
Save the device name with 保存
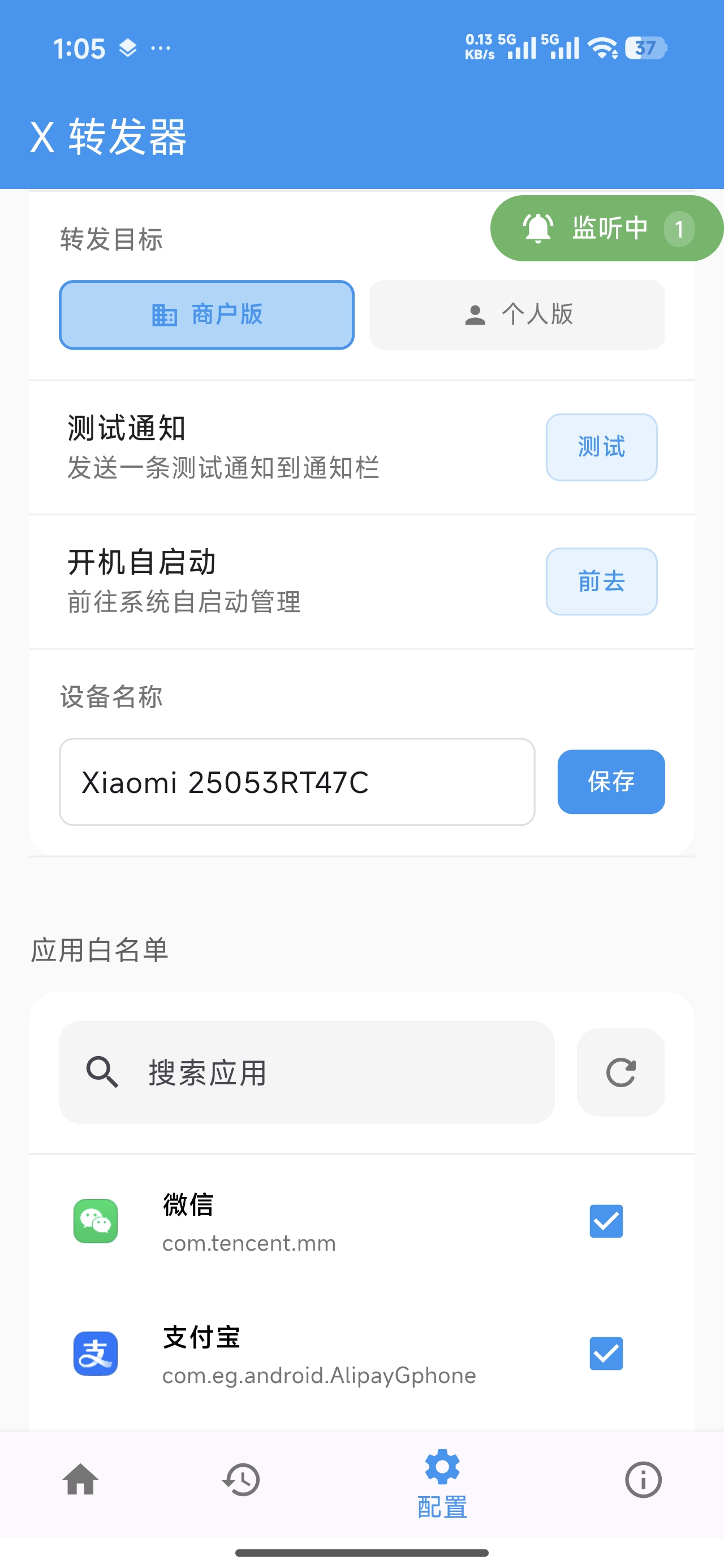click(611, 782)
